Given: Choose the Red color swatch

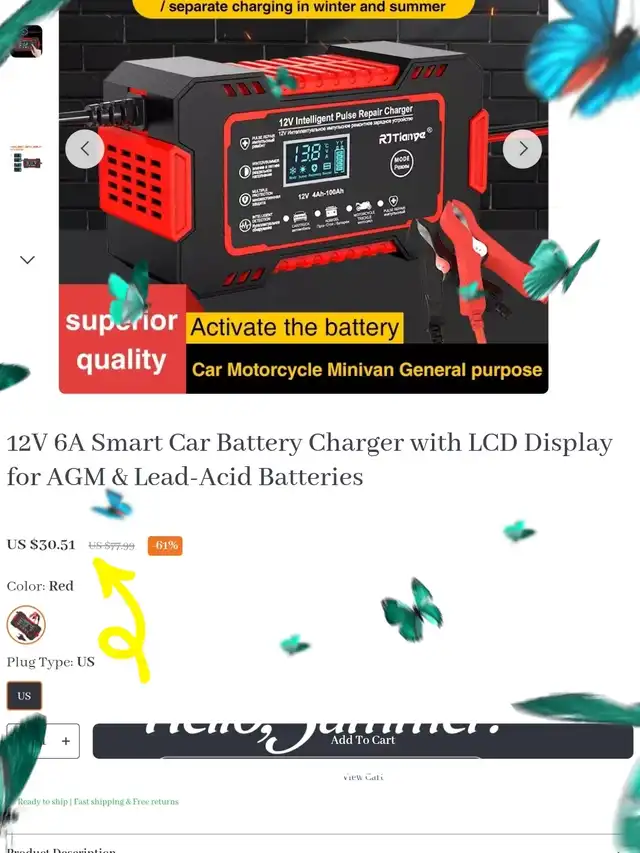Looking at the screenshot, I should [x=26, y=625].
